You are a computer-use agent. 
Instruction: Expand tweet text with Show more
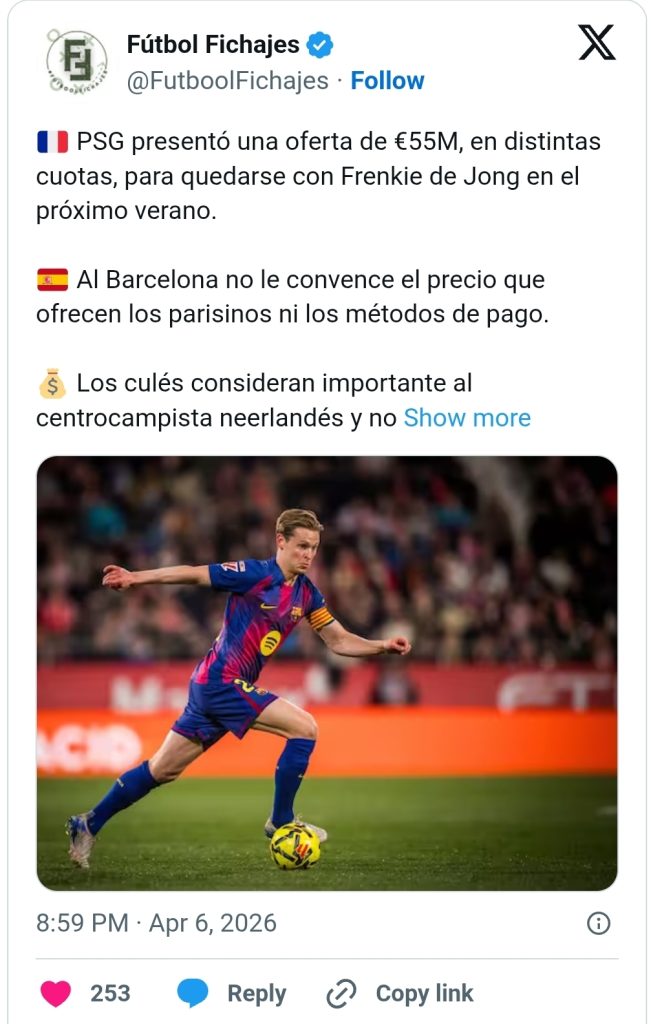[467, 418]
